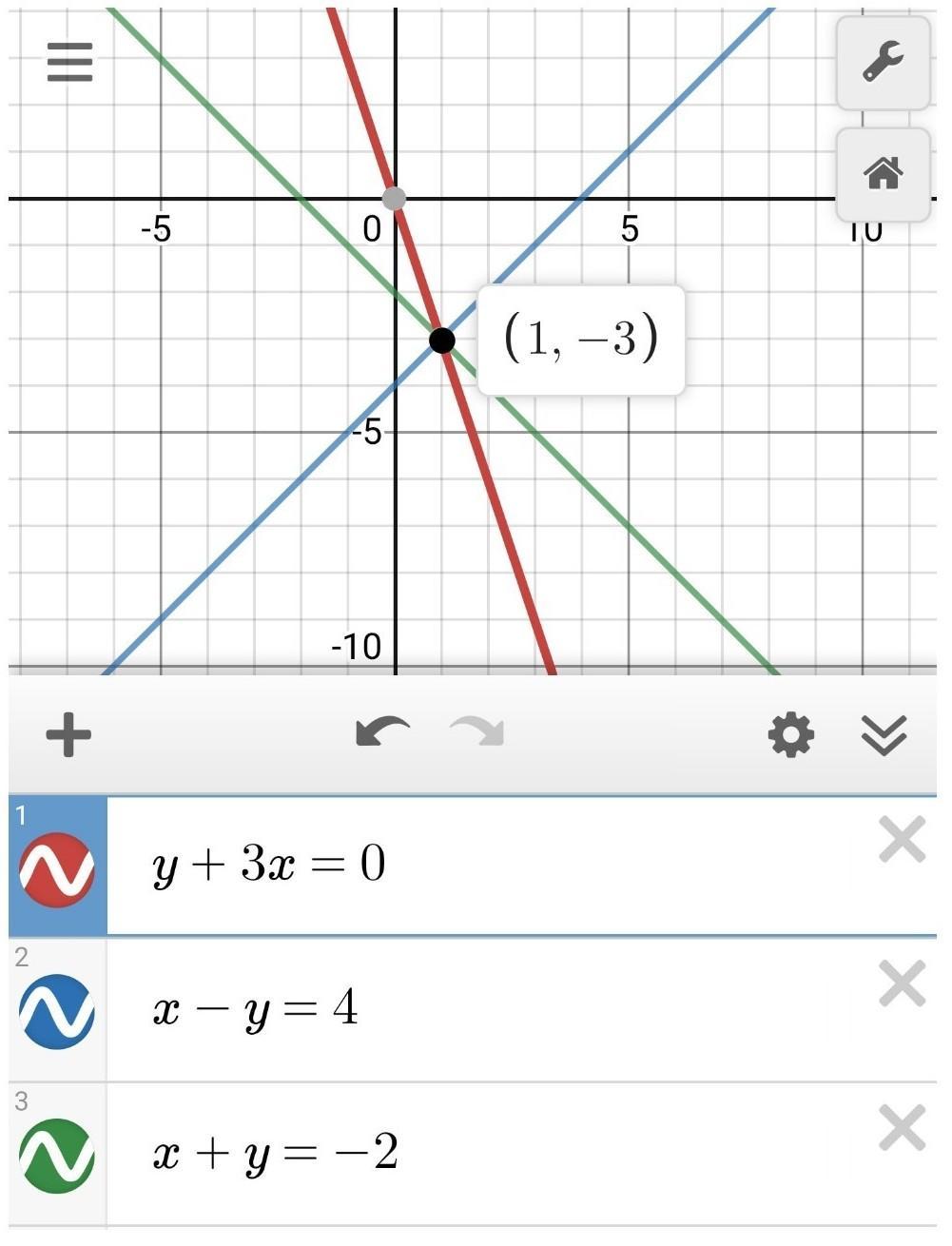Tap the intersection point (1, −3)
952x1246 pixels.
click(441, 340)
